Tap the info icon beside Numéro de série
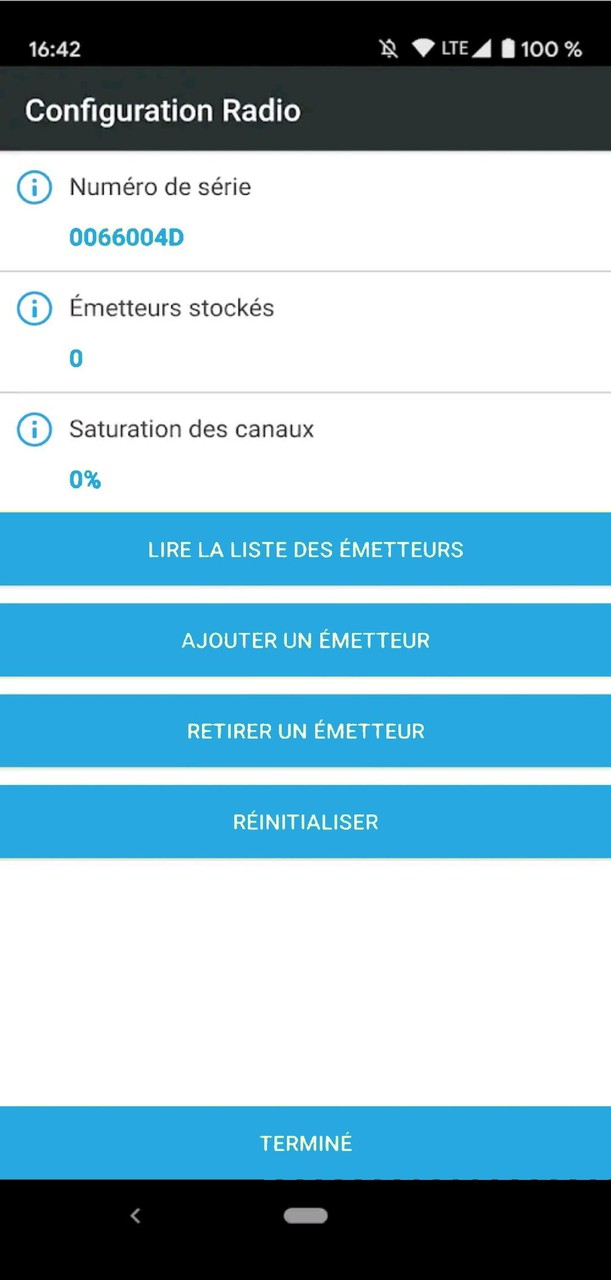 click(x=34, y=187)
